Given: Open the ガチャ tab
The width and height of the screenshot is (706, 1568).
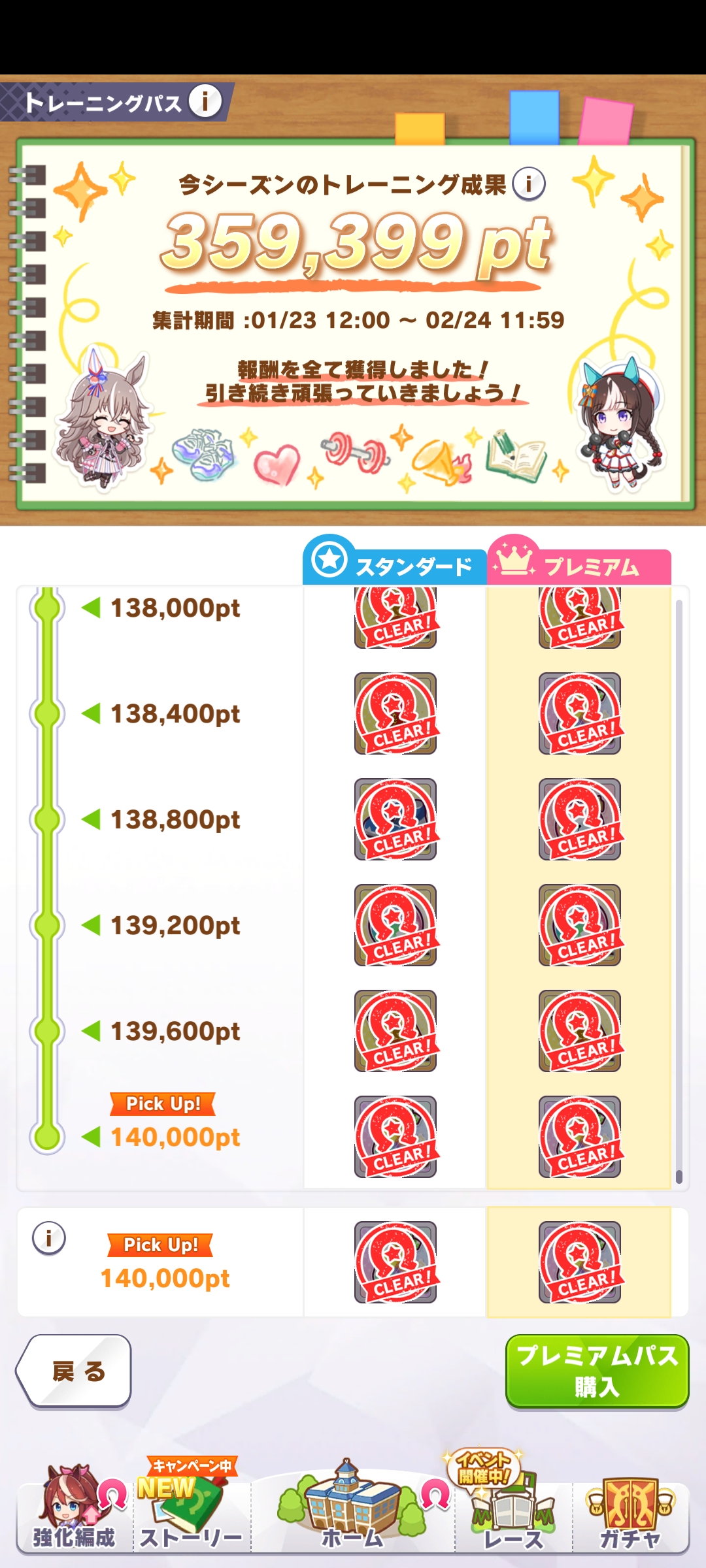Looking at the screenshot, I should click(x=630, y=1514).
